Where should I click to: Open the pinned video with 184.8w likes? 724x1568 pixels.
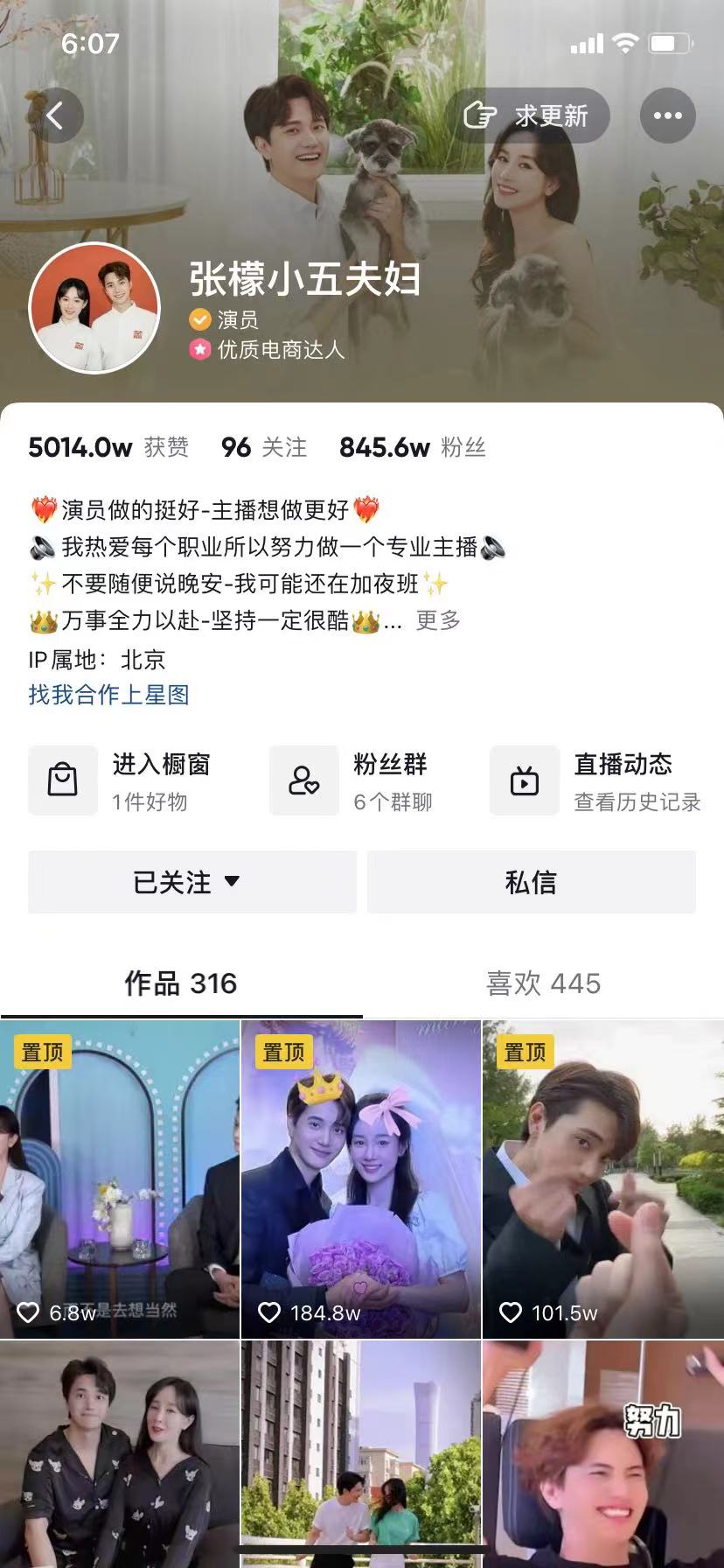tap(360, 1179)
